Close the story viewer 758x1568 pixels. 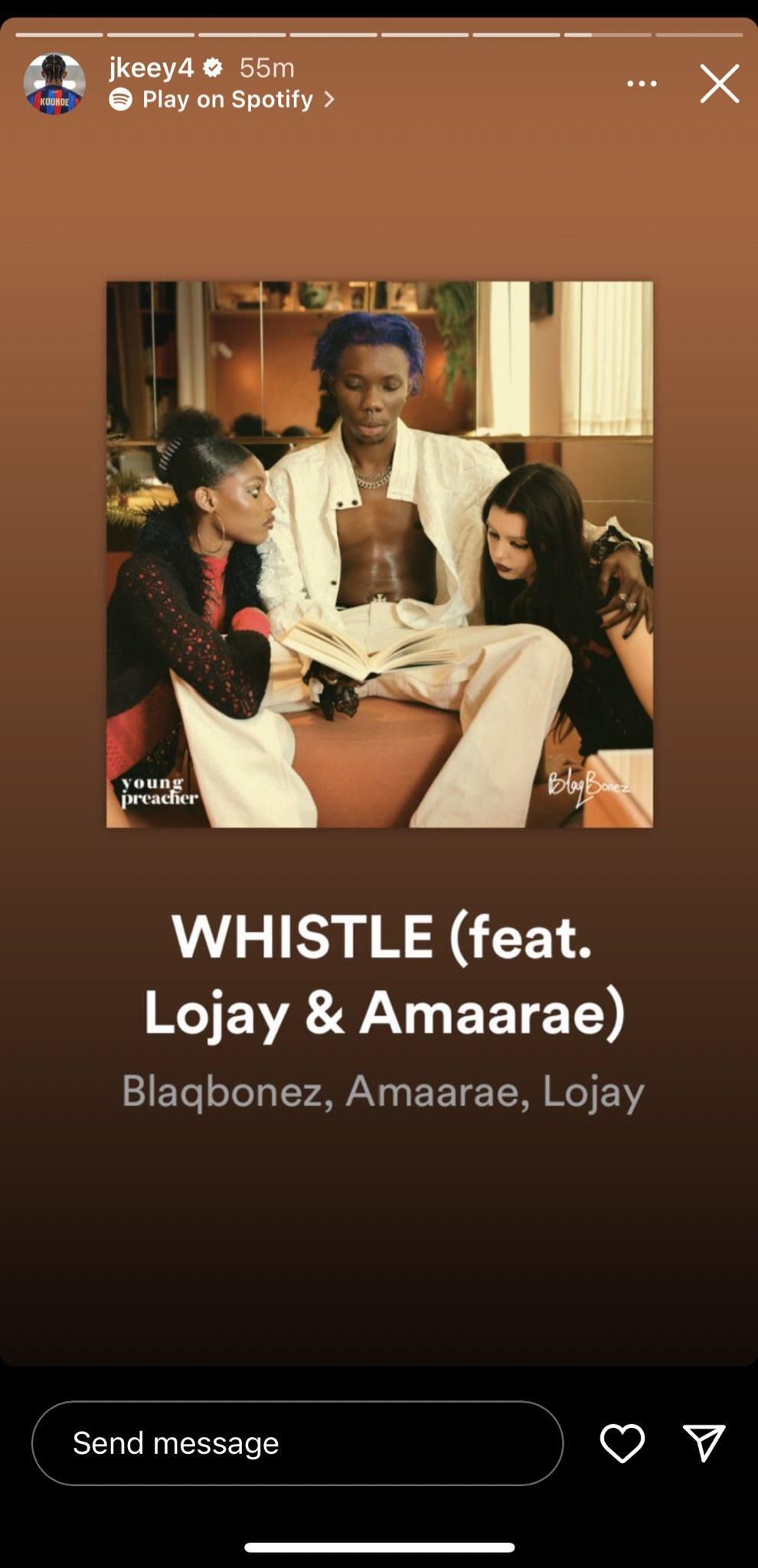click(719, 83)
